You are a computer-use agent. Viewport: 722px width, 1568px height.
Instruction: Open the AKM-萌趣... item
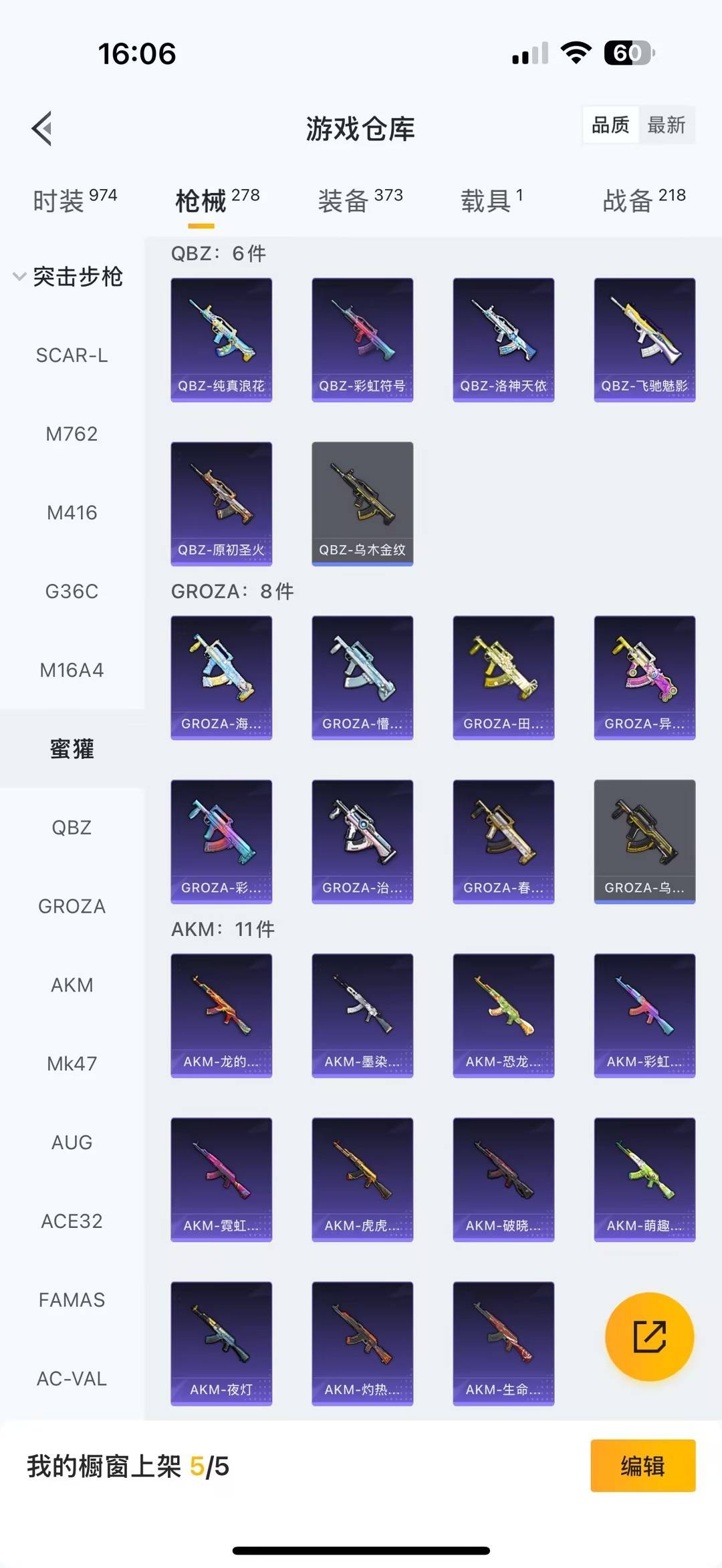(644, 1179)
